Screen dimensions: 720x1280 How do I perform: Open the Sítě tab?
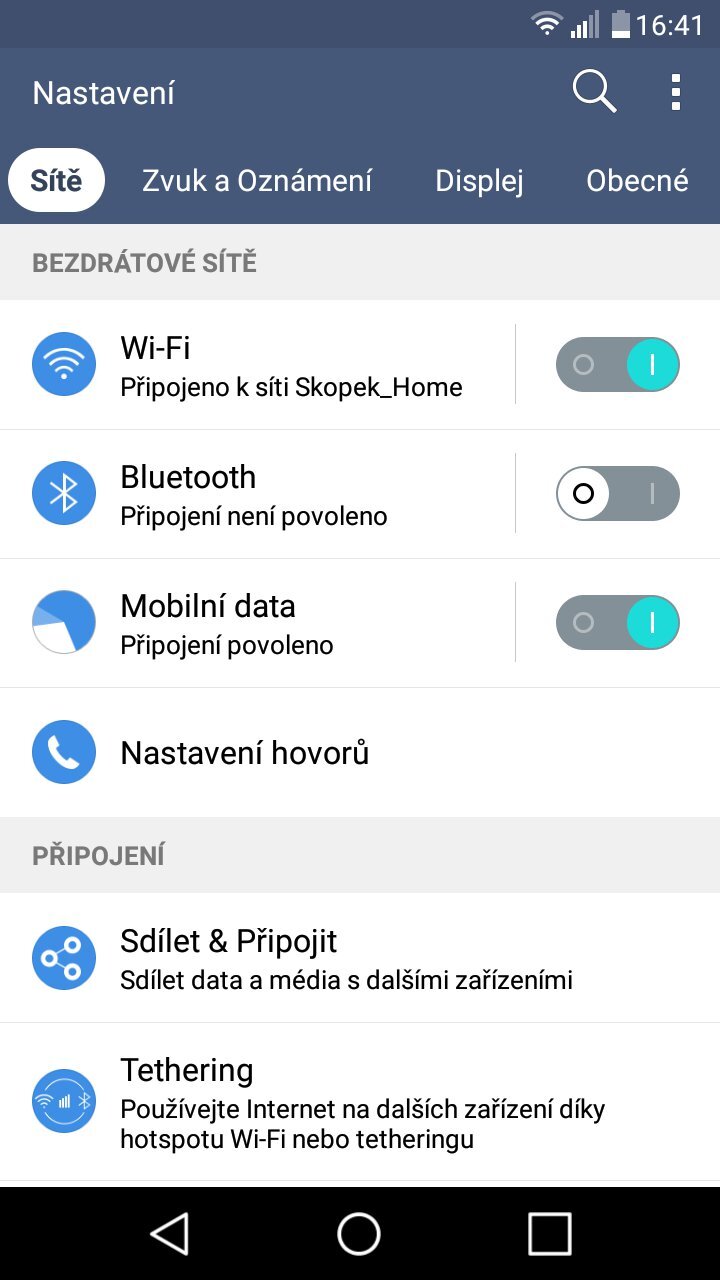[55, 181]
